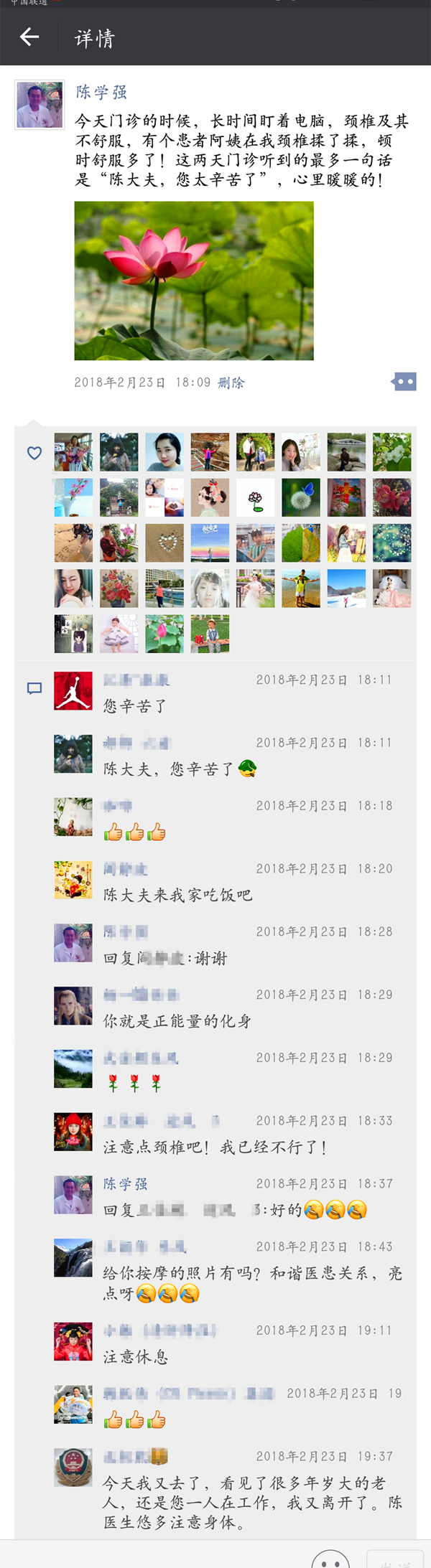Open the emoji picker in the comment bar
The width and height of the screenshot is (431, 1568).
(x=330, y=1557)
